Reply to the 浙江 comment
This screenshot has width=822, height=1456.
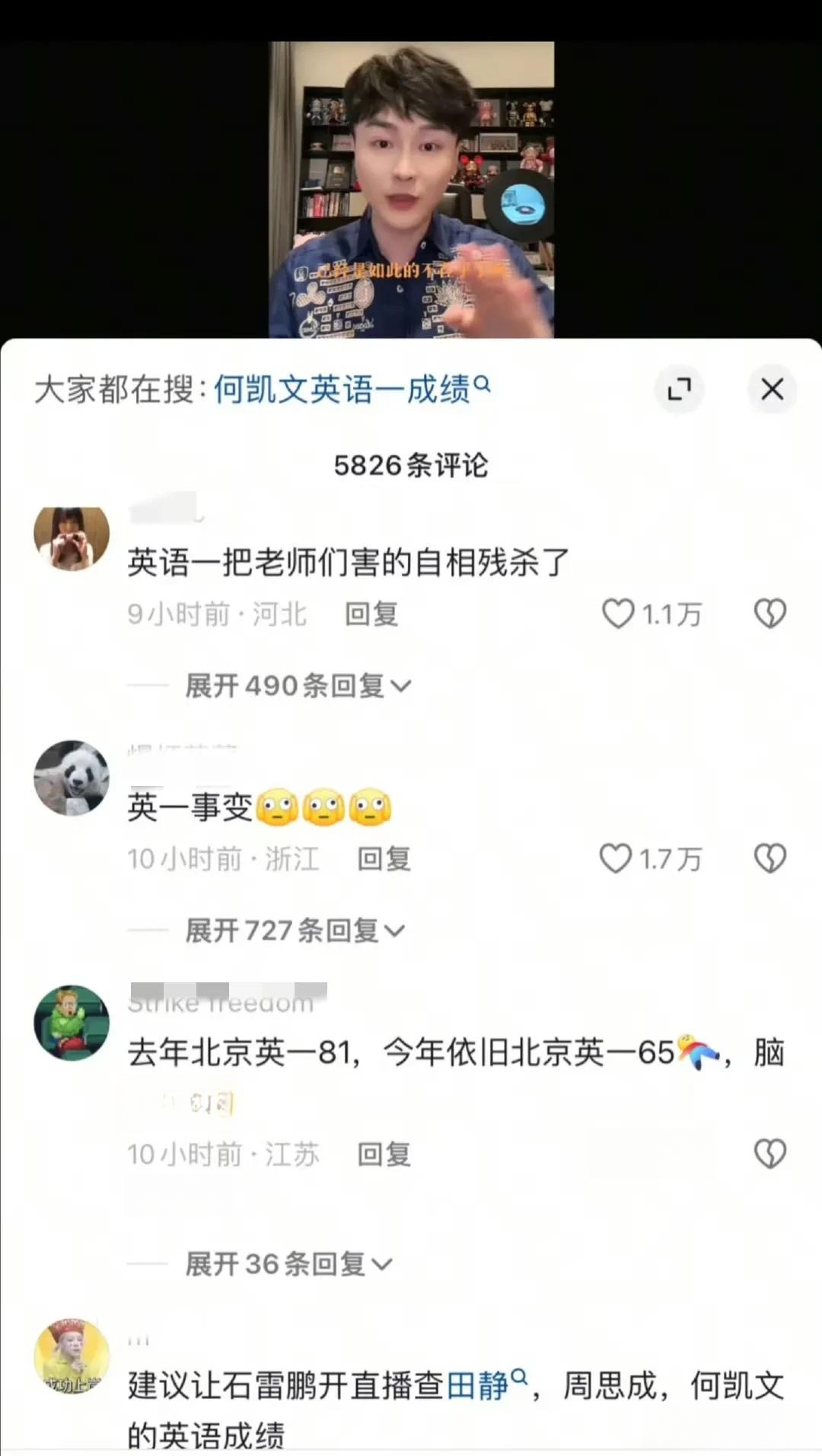pyautogui.click(x=384, y=859)
